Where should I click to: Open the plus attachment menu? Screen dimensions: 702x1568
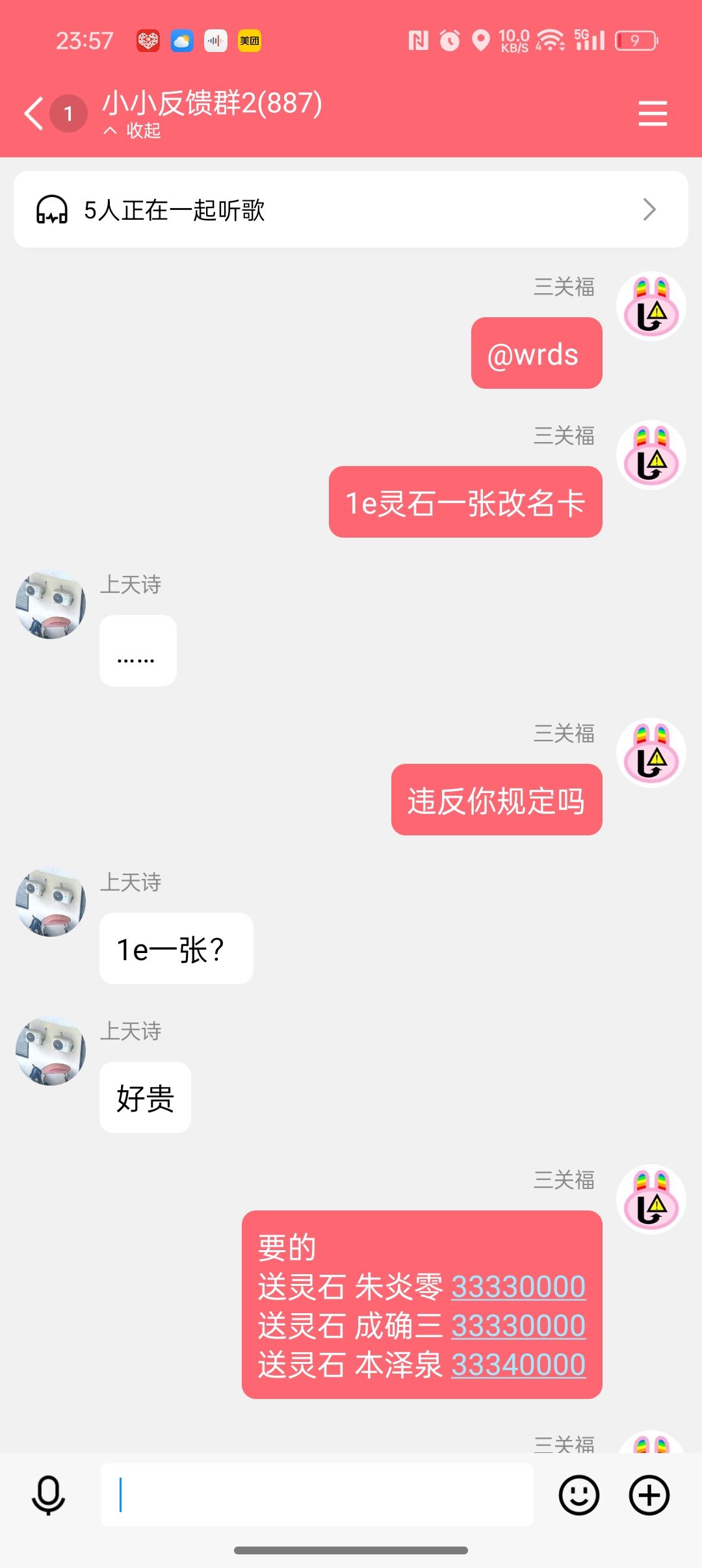649,1495
